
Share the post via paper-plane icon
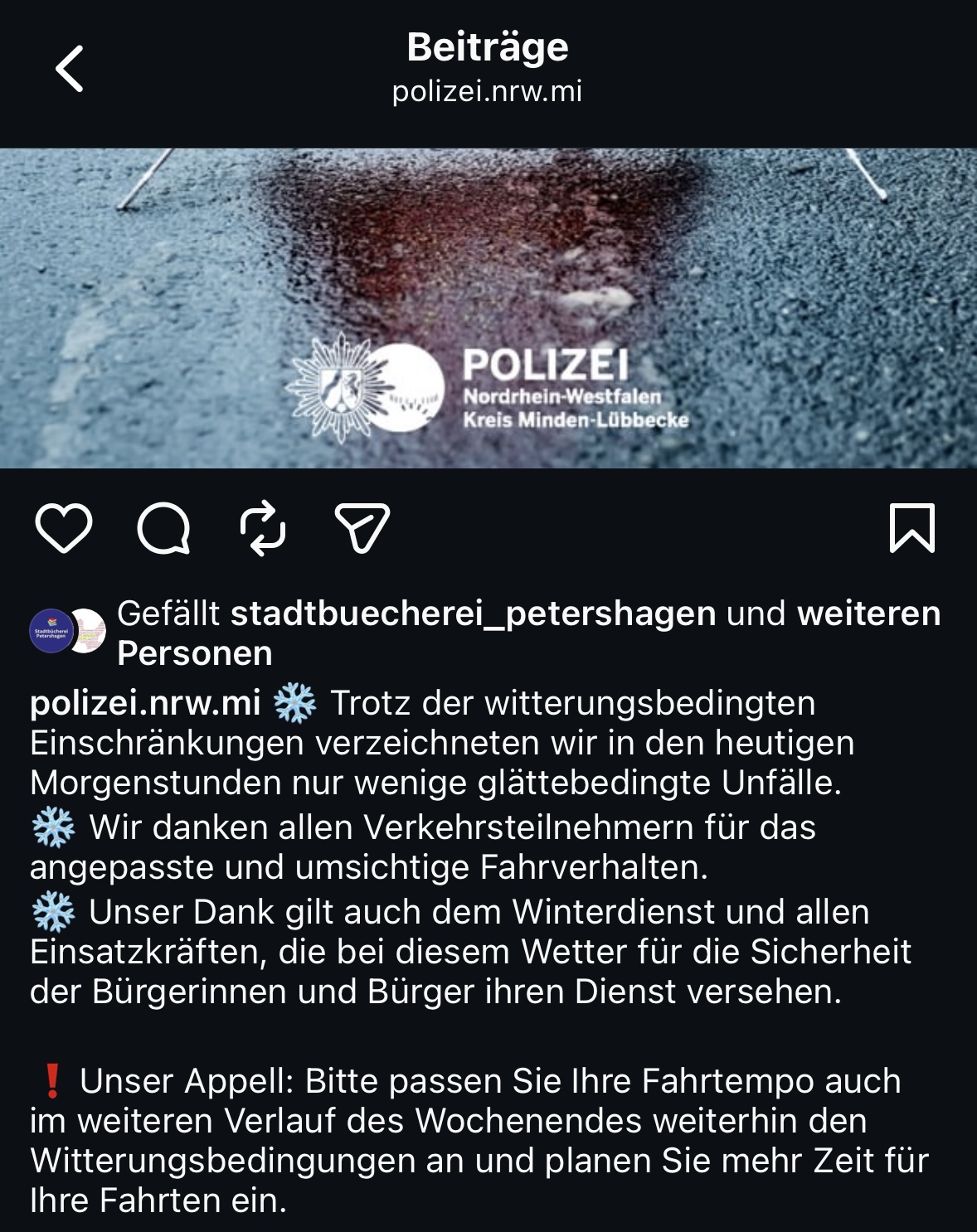pyautogui.click(x=362, y=528)
